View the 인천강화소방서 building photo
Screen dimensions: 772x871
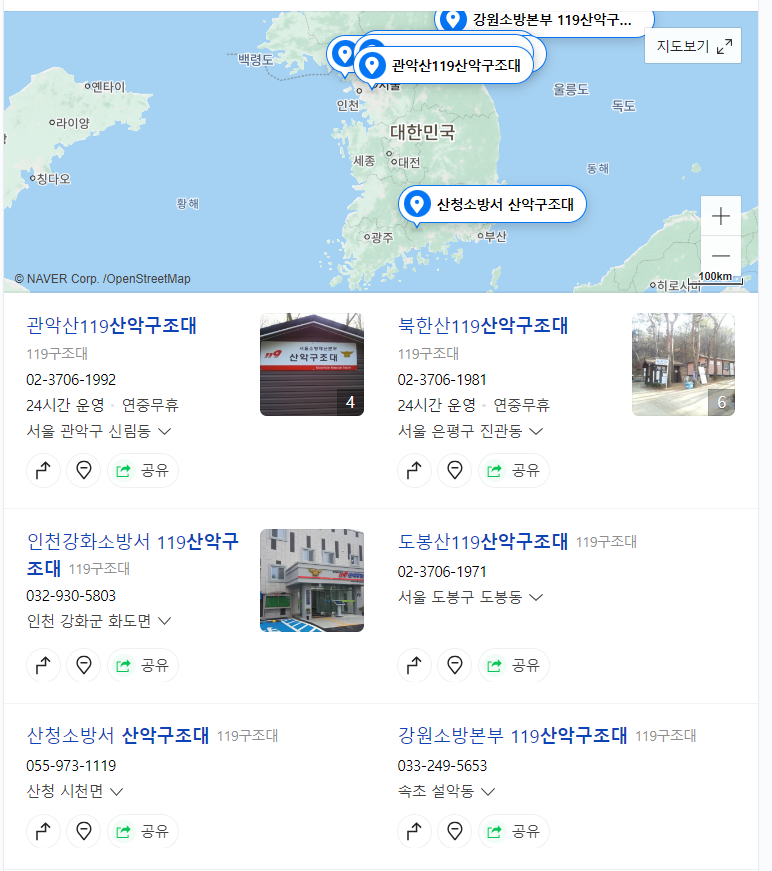(312, 581)
